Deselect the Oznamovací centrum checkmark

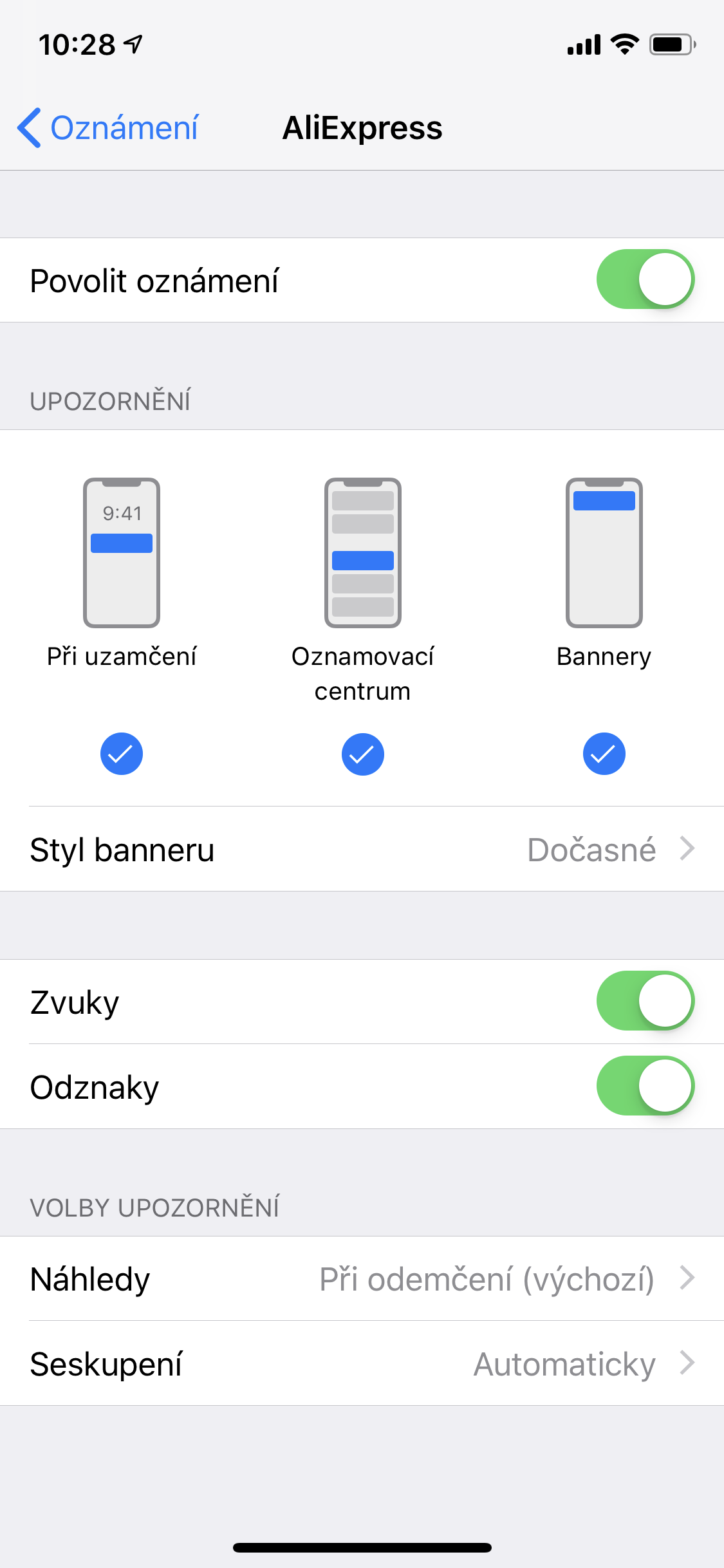pos(362,754)
